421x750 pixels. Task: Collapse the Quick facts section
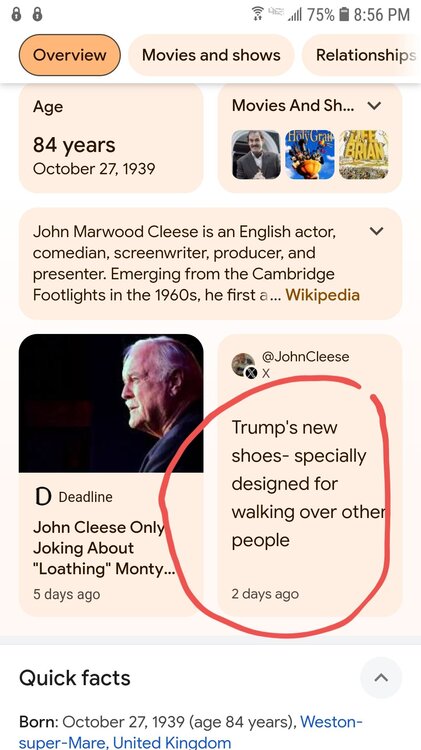click(381, 678)
